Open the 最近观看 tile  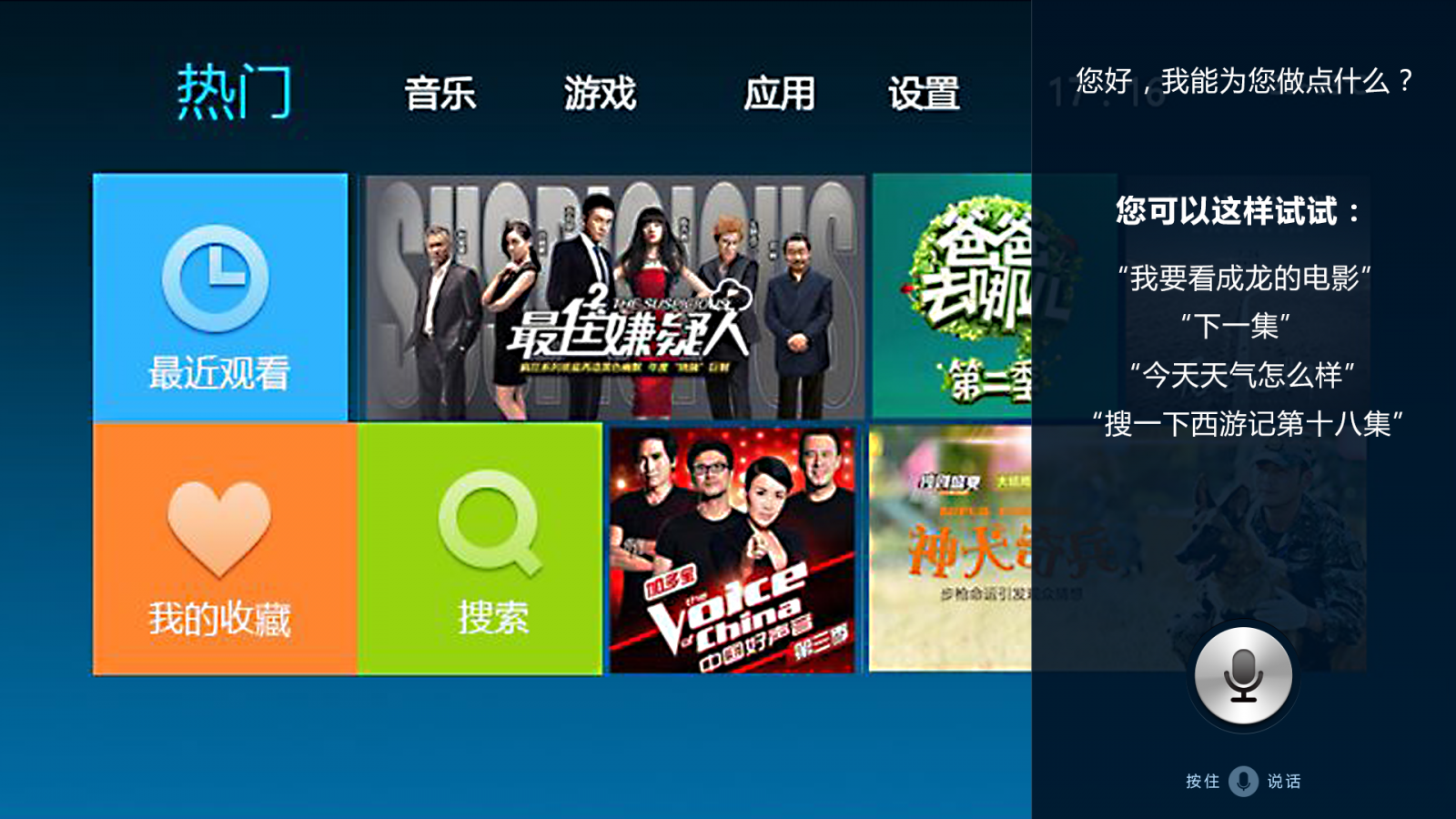pos(219,298)
